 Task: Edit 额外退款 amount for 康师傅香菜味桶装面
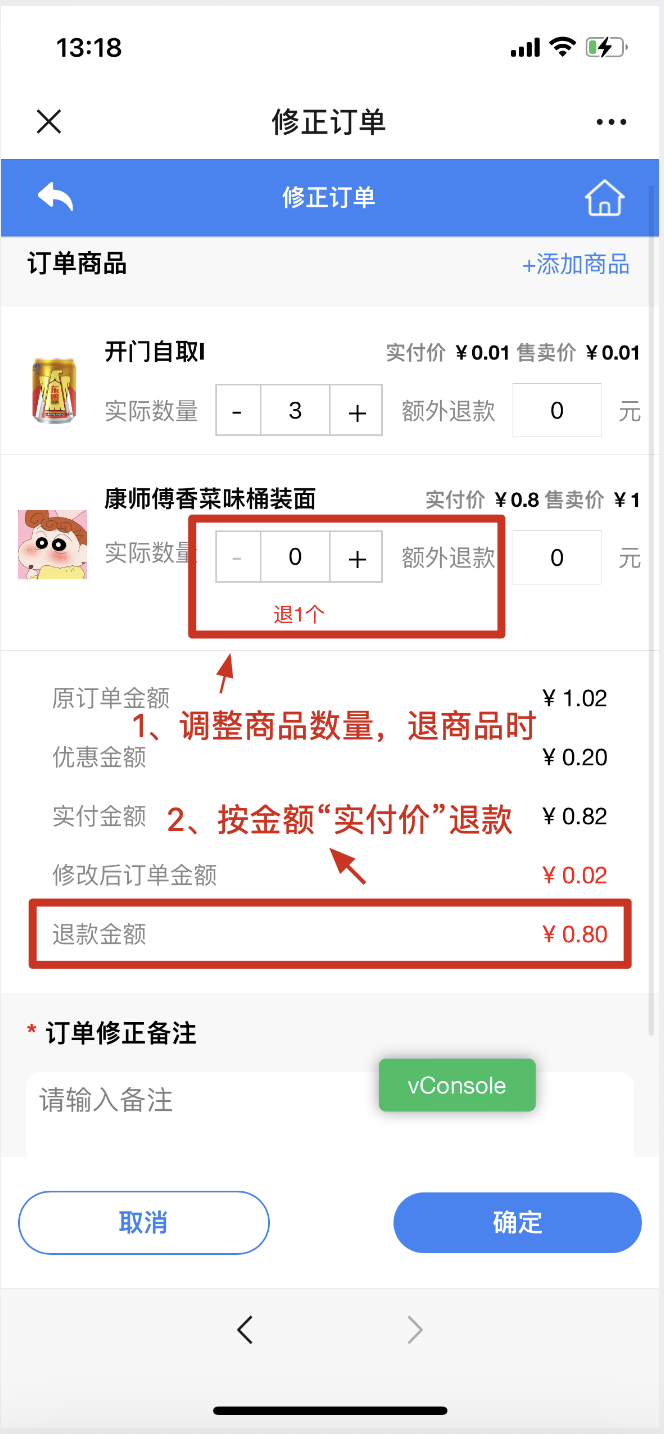[x=557, y=558]
